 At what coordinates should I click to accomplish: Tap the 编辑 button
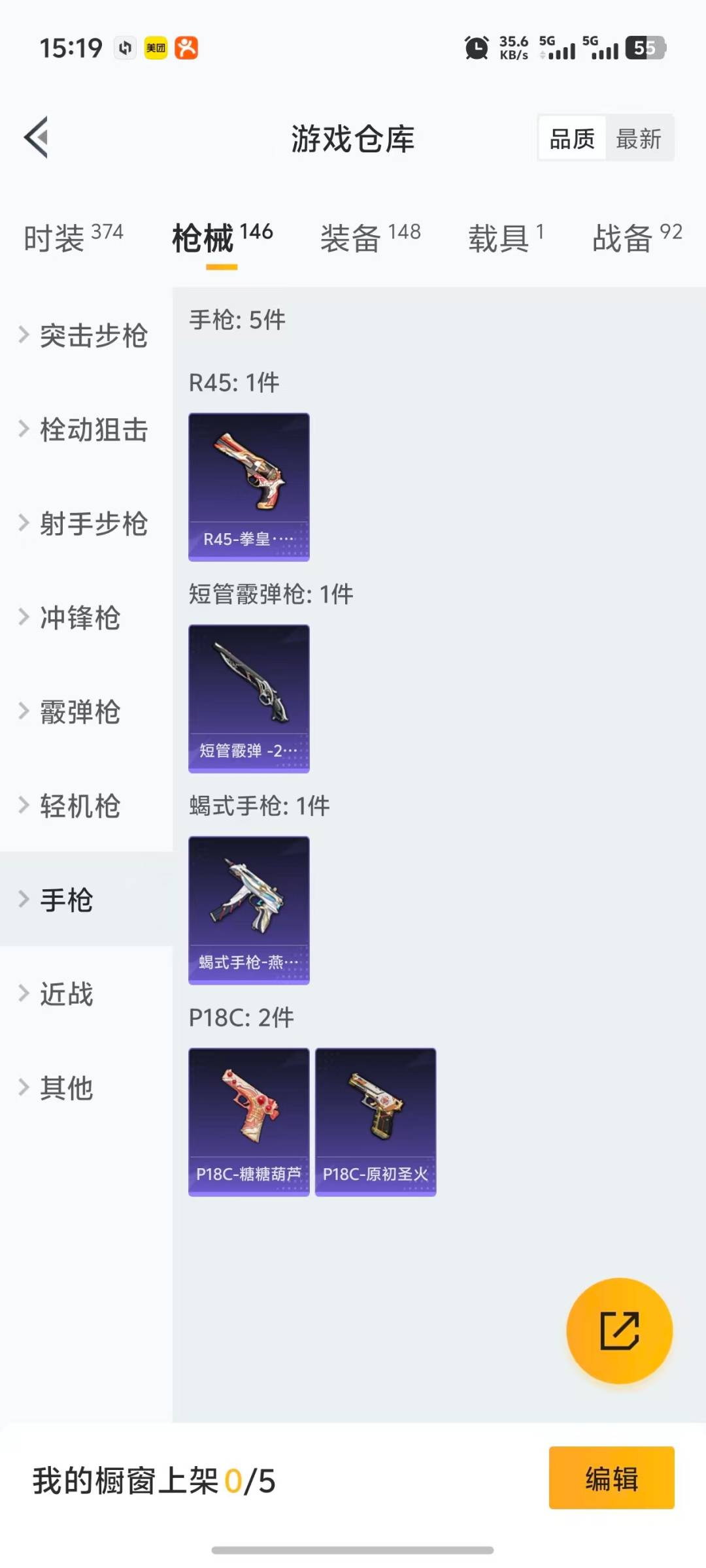point(611,1480)
